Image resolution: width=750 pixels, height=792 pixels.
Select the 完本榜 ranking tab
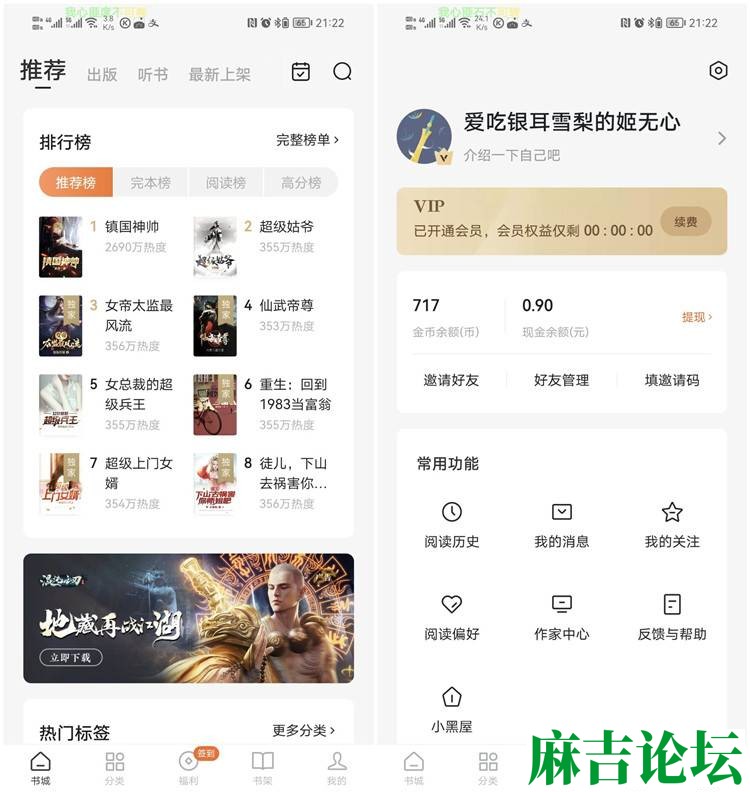[151, 183]
